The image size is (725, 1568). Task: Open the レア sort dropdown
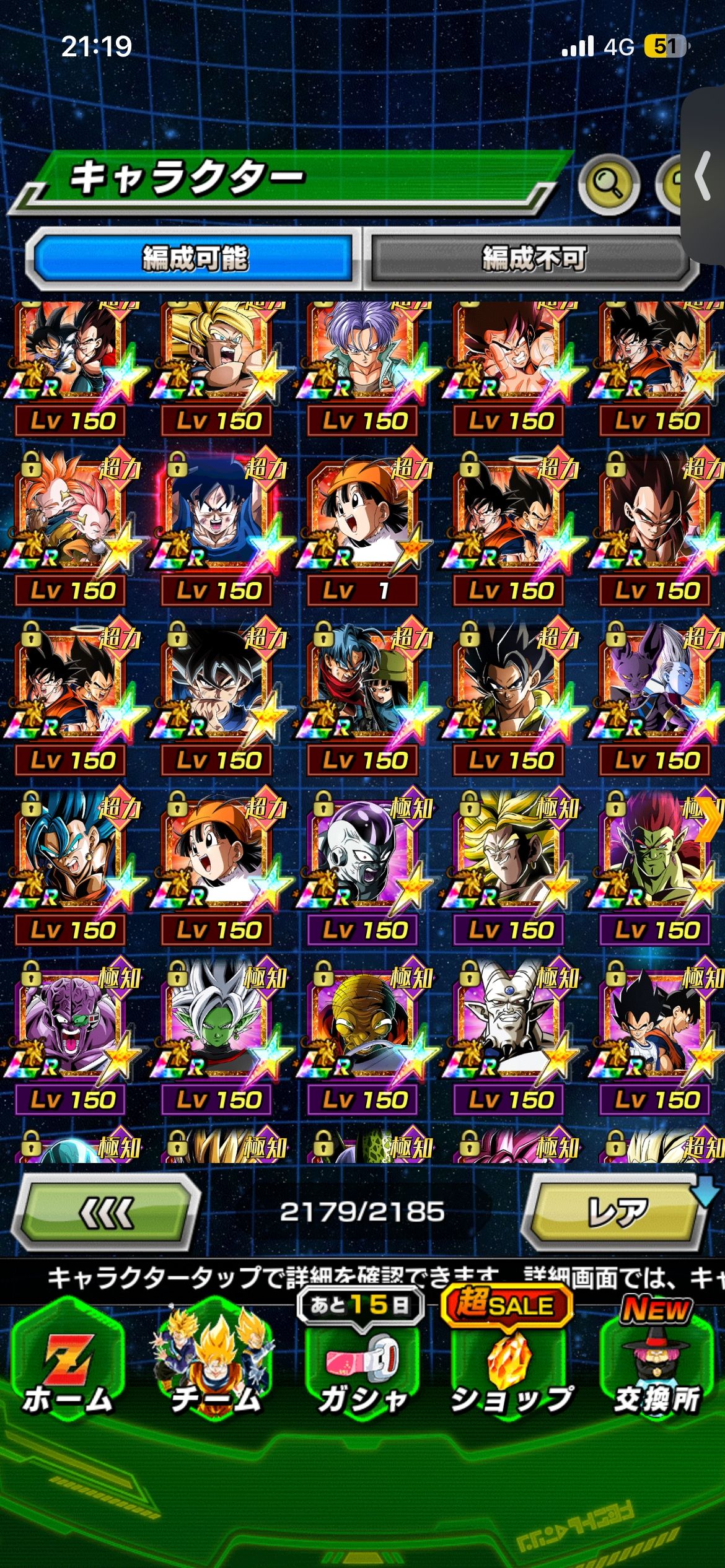(x=617, y=1213)
